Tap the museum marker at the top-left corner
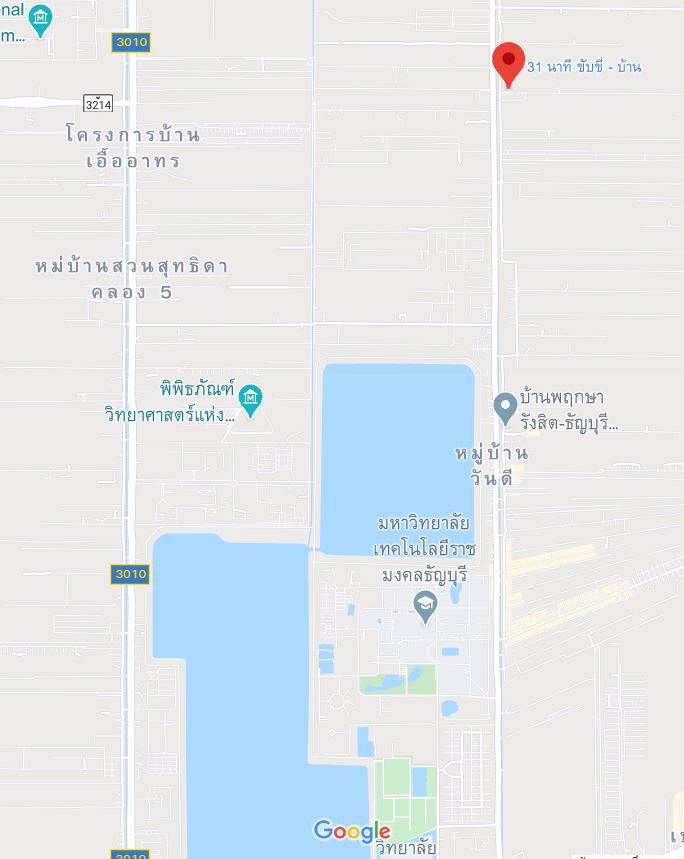The width and height of the screenshot is (684, 859). click(x=40, y=20)
